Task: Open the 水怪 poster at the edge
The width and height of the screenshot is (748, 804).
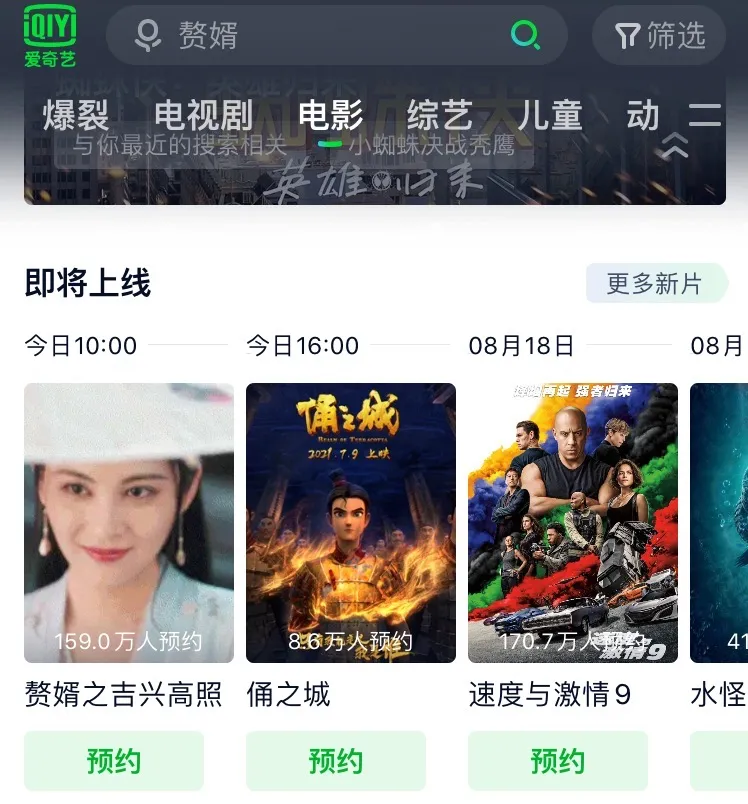Action: click(x=720, y=522)
